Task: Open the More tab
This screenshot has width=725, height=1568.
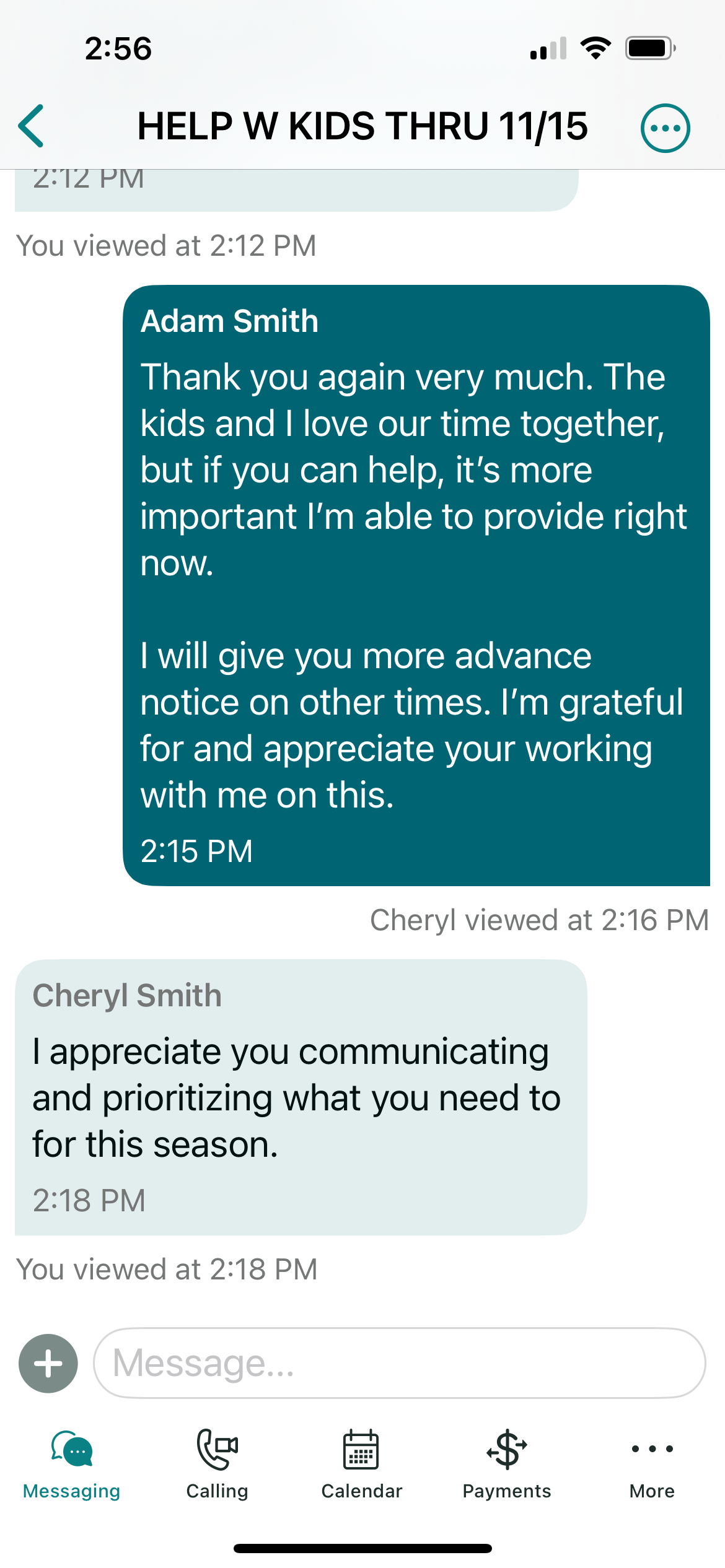Action: [x=652, y=1464]
